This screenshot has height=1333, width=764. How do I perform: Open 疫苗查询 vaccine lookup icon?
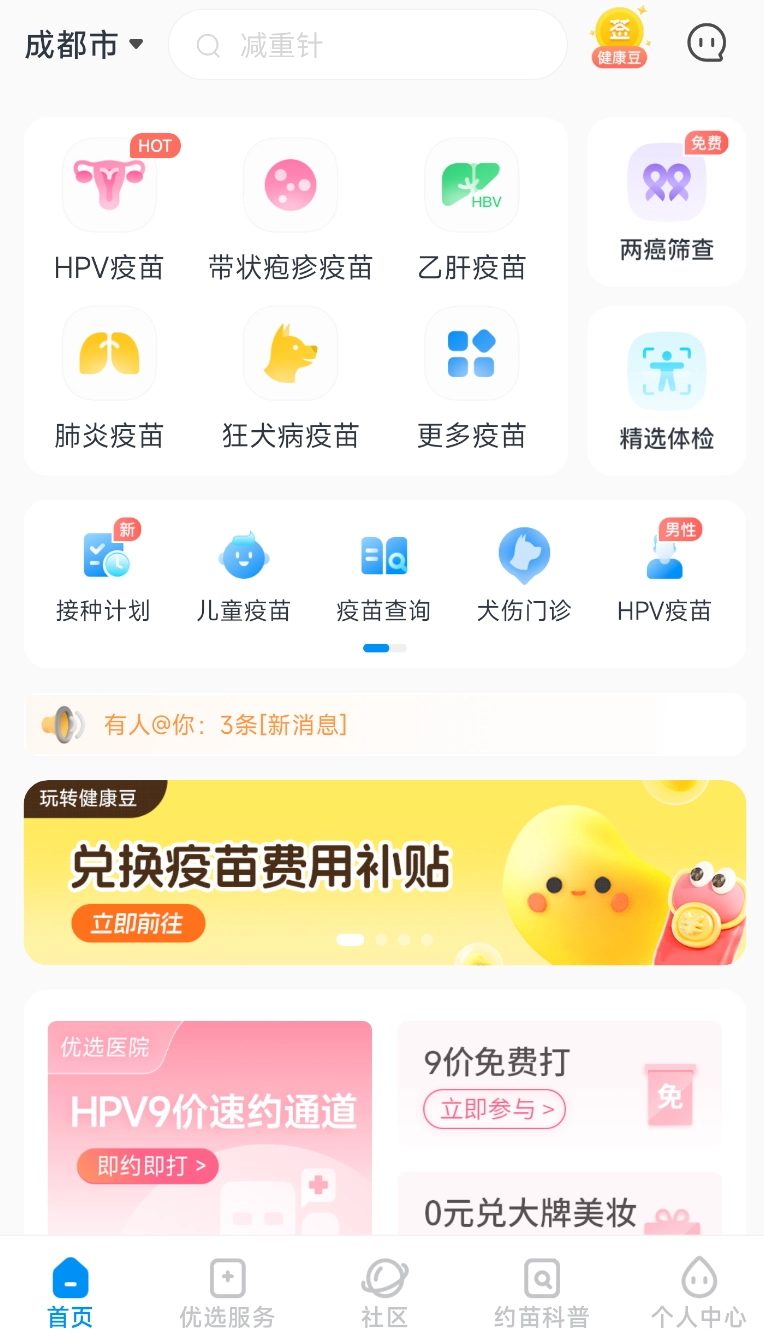click(x=383, y=556)
